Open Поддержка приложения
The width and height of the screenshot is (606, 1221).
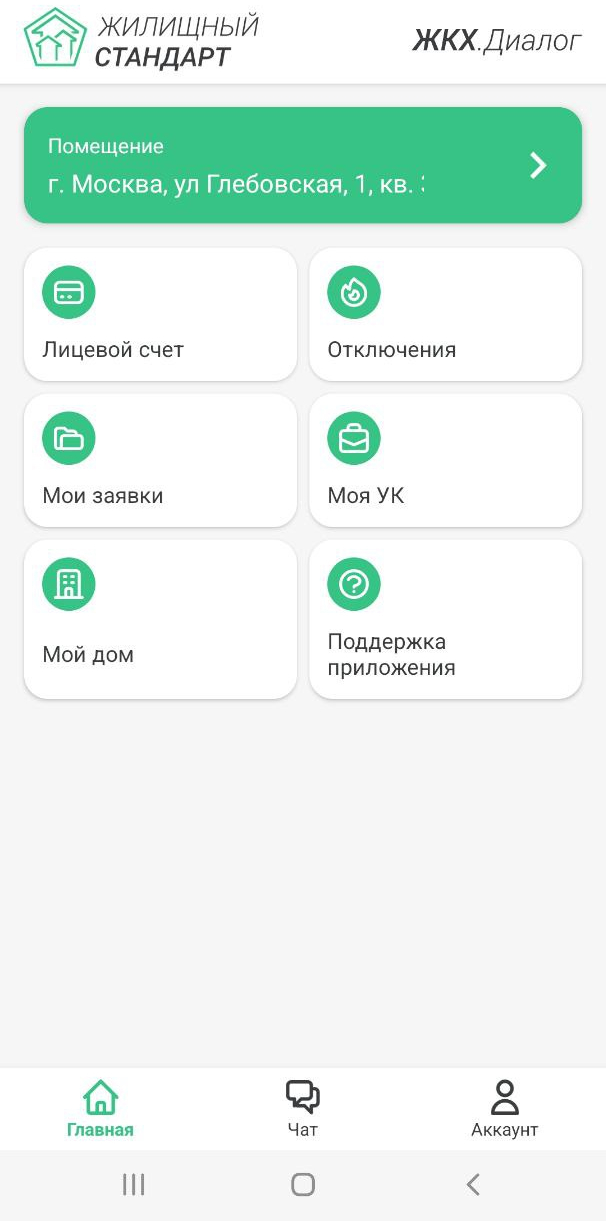(x=445, y=619)
